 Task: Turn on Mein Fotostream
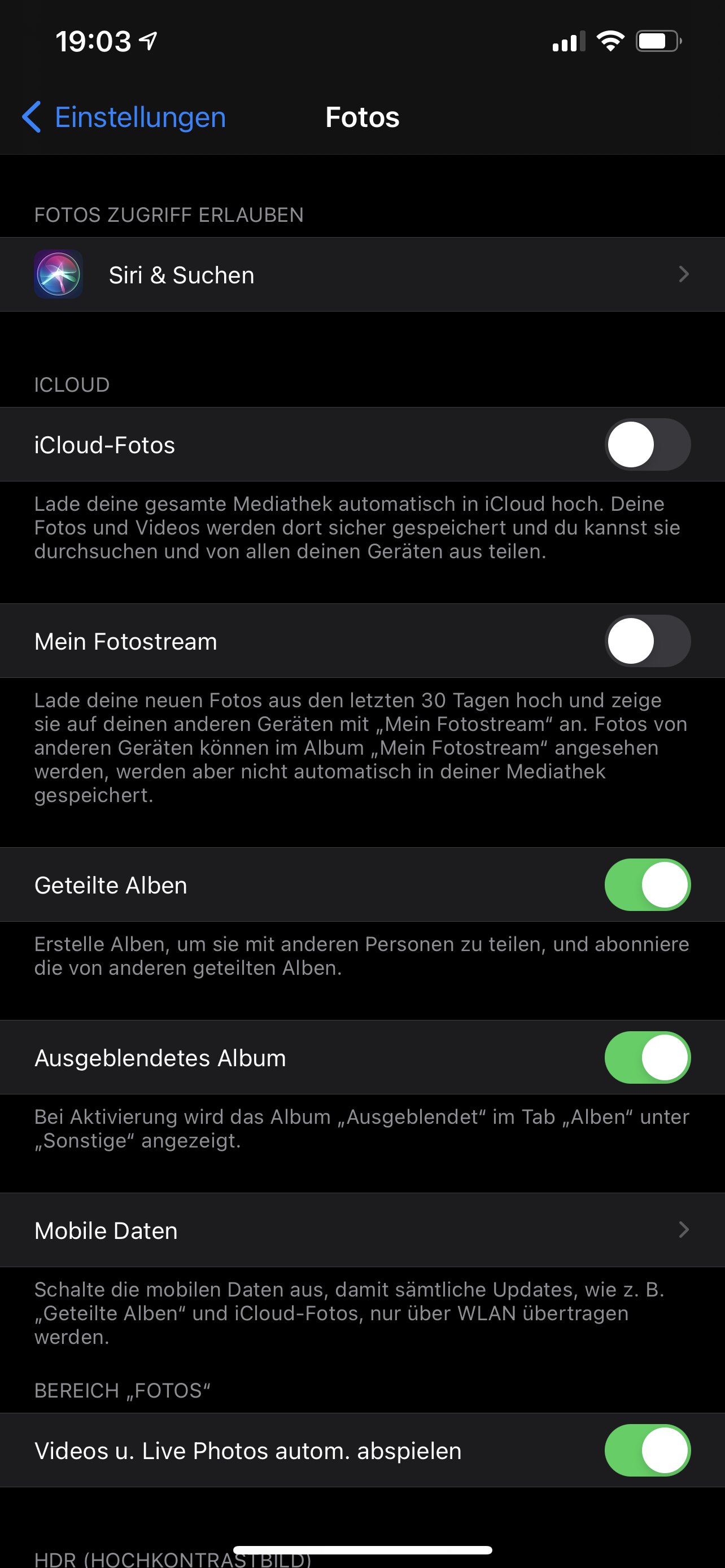tap(647, 642)
